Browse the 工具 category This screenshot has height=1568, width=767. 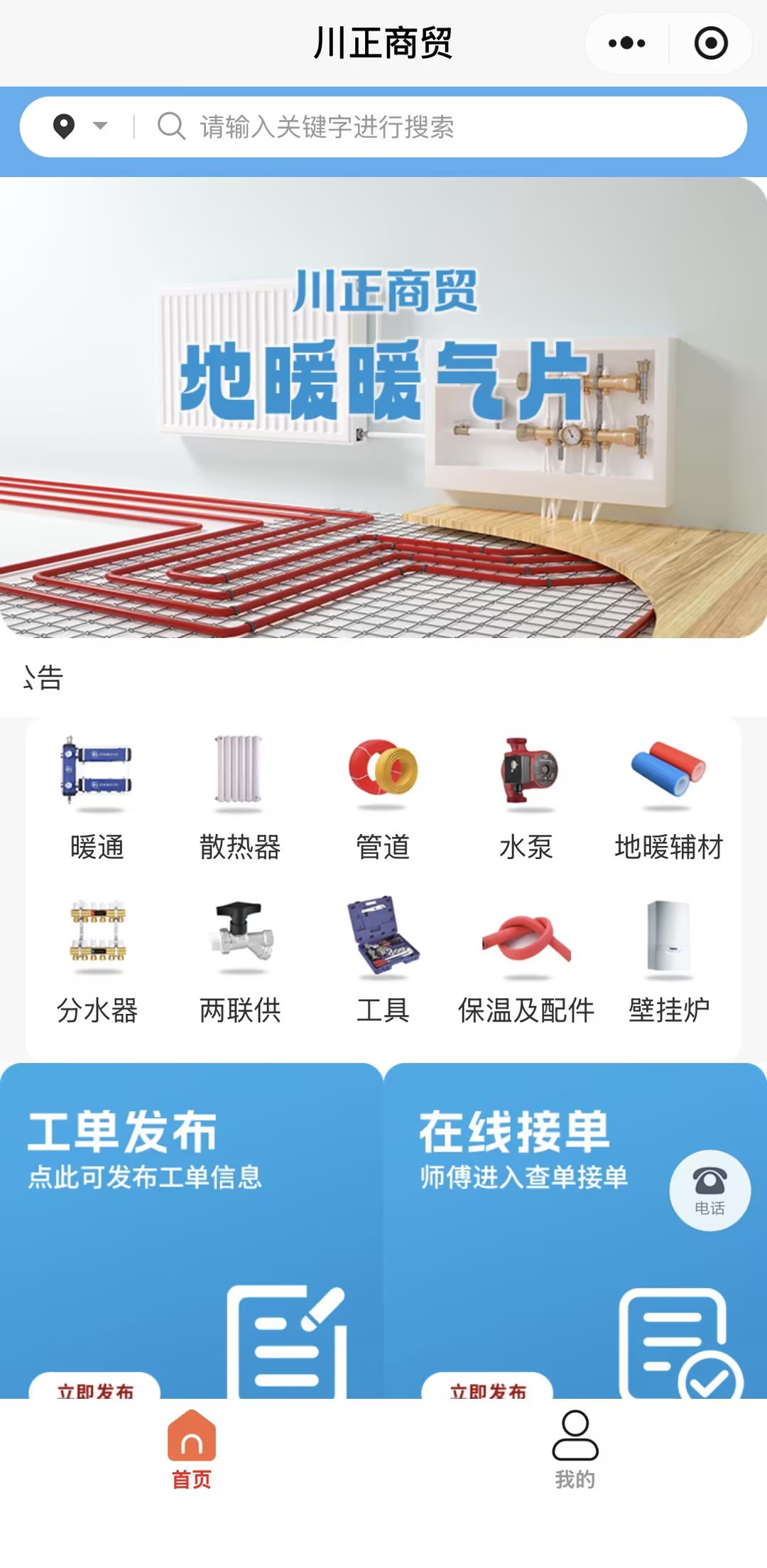383,961
